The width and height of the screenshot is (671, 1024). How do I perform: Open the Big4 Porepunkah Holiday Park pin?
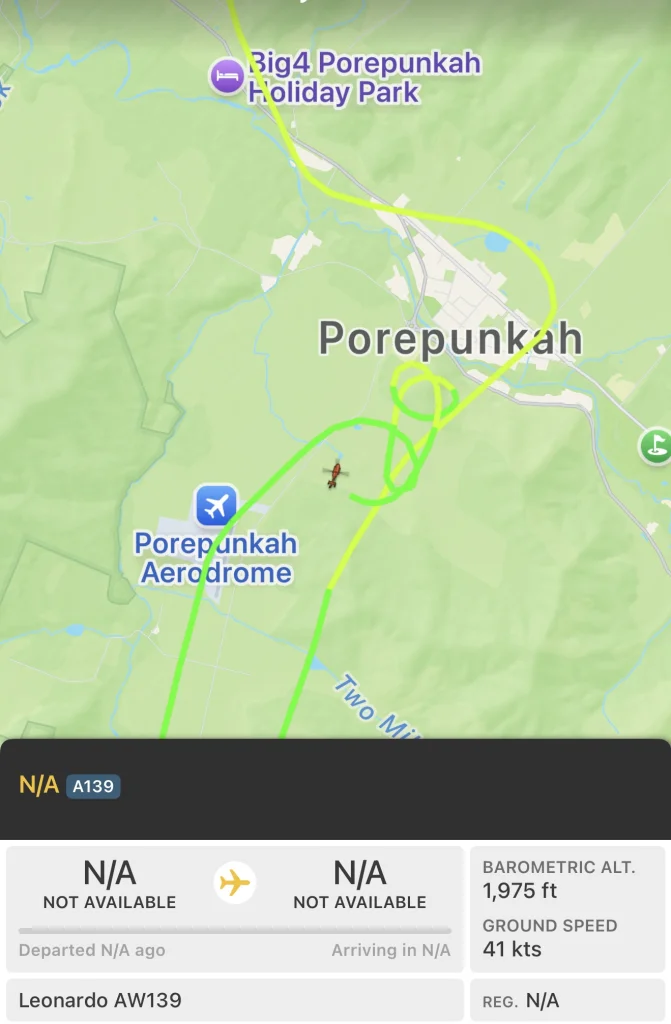(227, 76)
